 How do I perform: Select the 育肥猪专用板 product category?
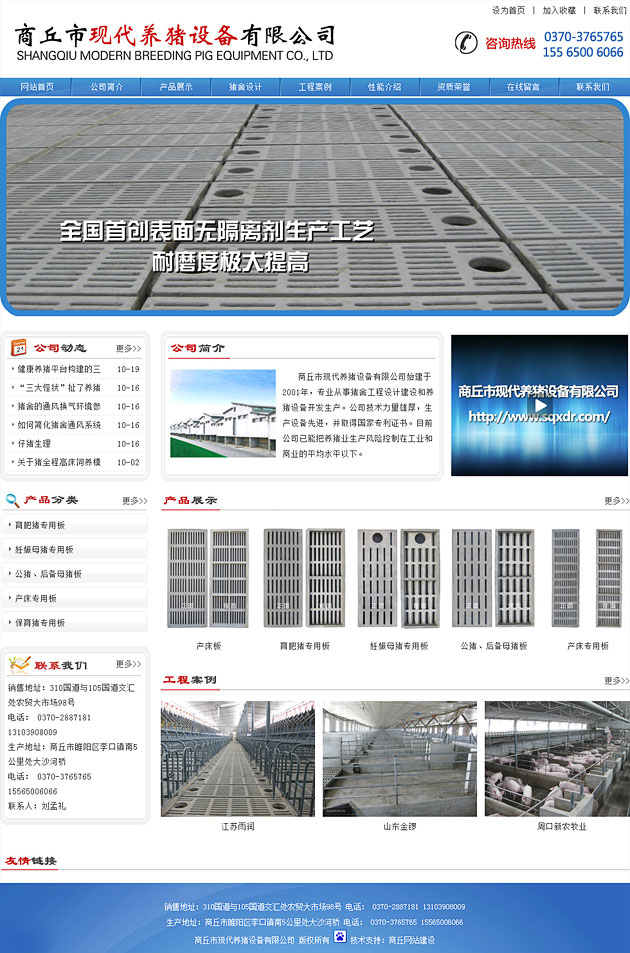click(41, 525)
